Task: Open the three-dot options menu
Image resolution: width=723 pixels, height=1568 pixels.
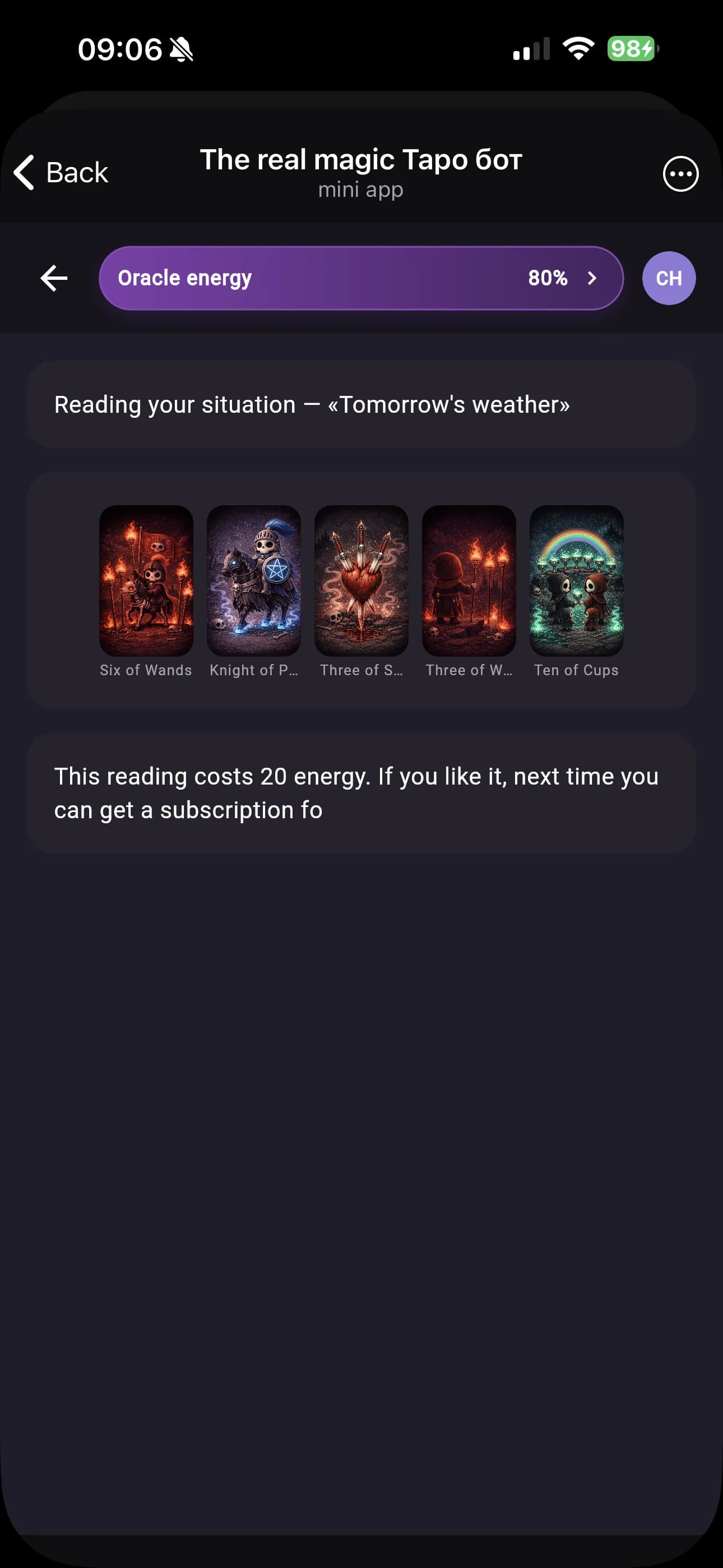Action: point(679,173)
